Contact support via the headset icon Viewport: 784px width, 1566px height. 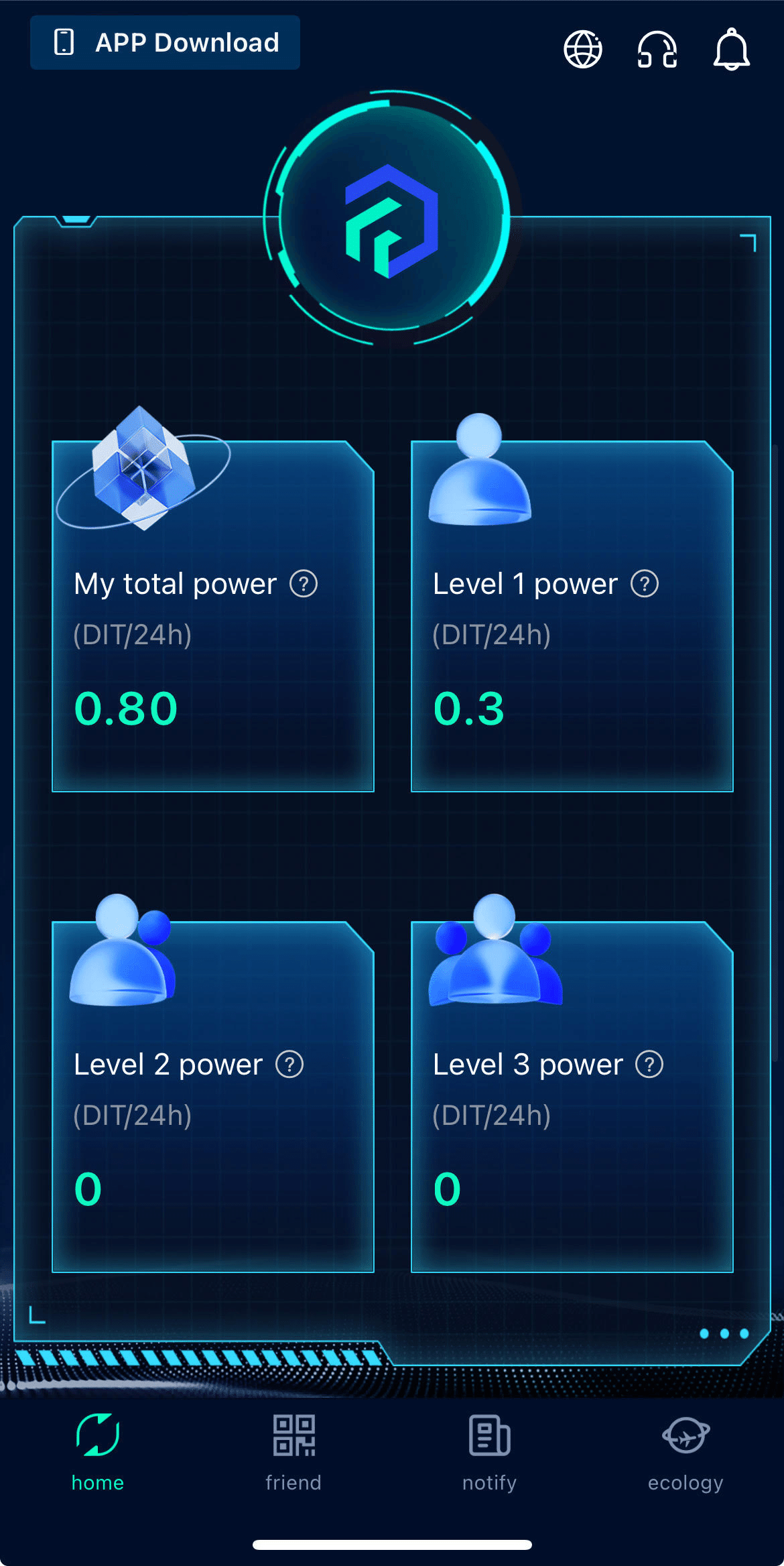(x=657, y=50)
